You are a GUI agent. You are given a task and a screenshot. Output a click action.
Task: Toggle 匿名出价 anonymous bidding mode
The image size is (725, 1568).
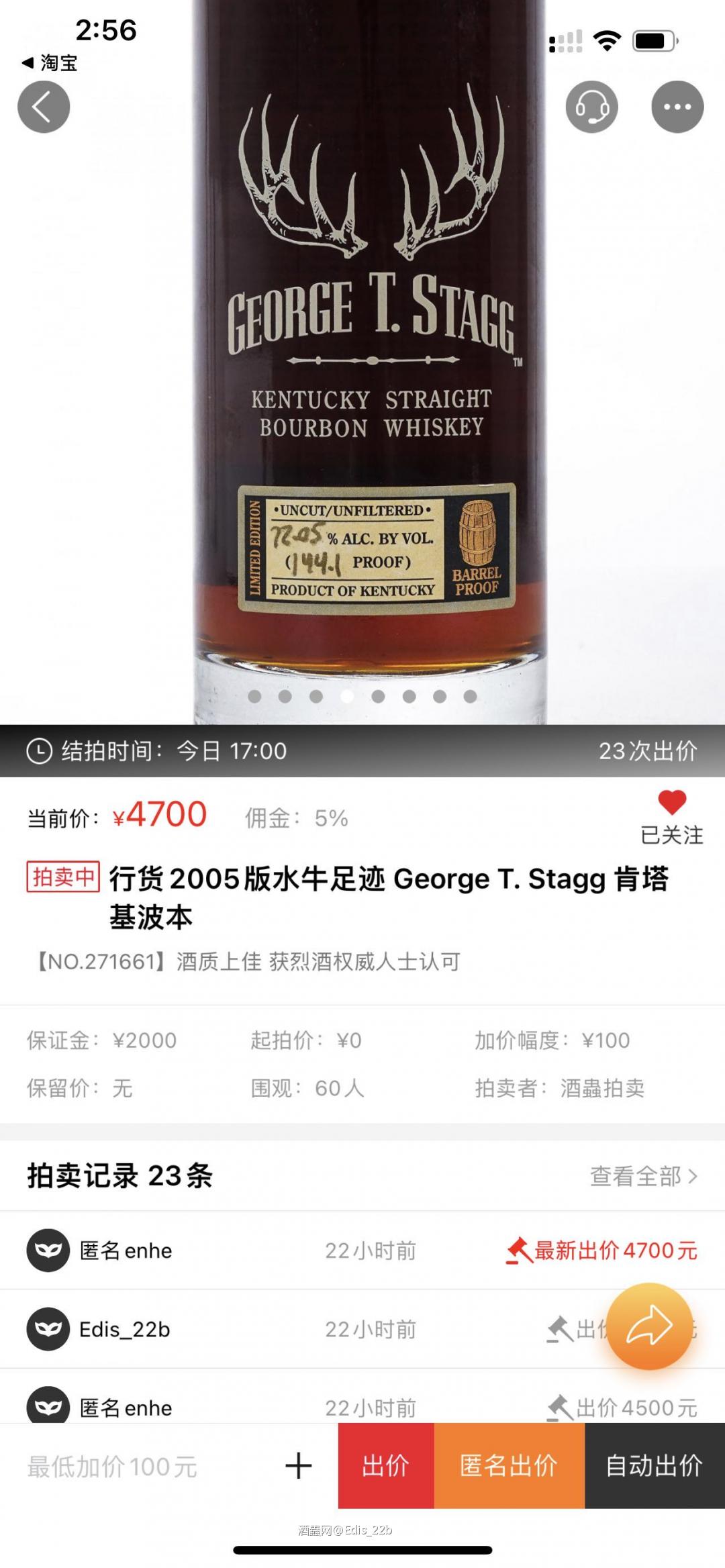tap(510, 1467)
